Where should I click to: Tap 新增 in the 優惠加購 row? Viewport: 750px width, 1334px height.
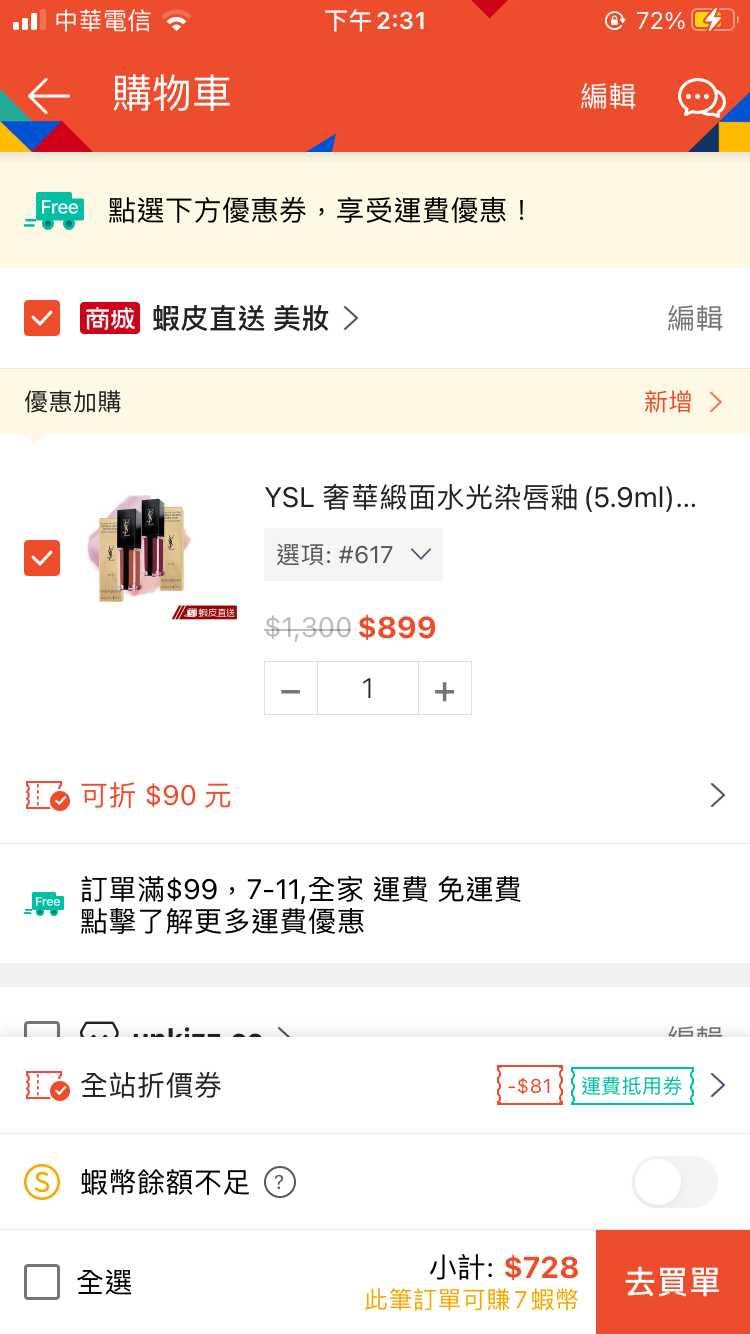click(x=682, y=402)
